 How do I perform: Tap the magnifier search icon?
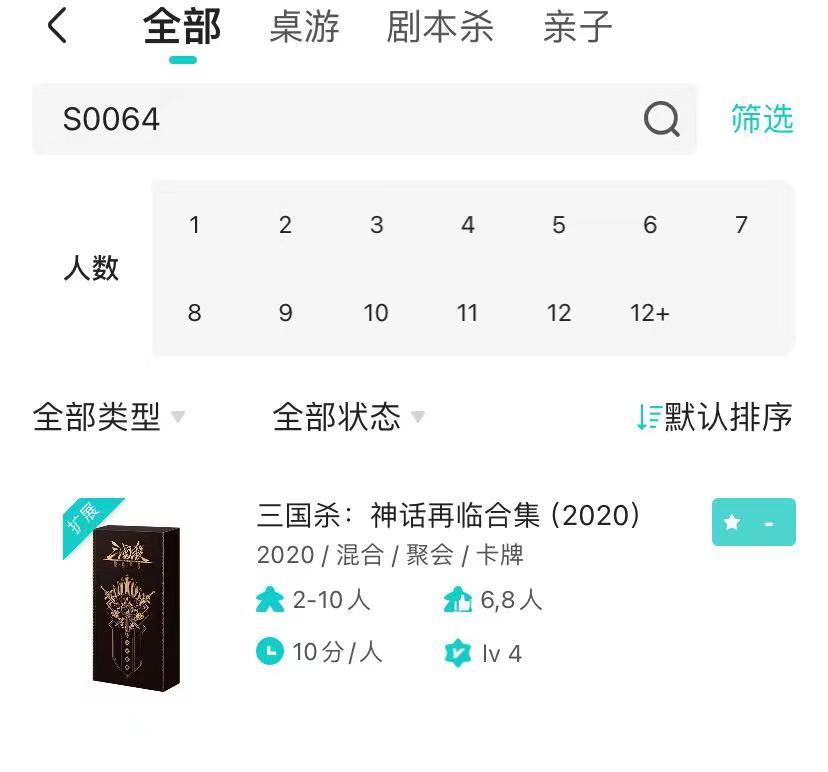point(662,119)
